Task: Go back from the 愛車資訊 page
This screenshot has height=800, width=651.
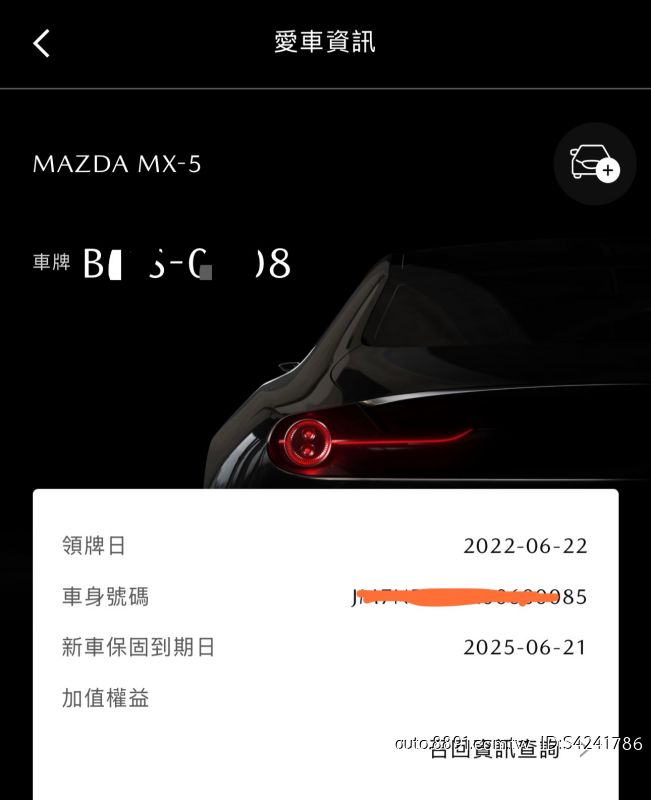Action: tap(41, 43)
